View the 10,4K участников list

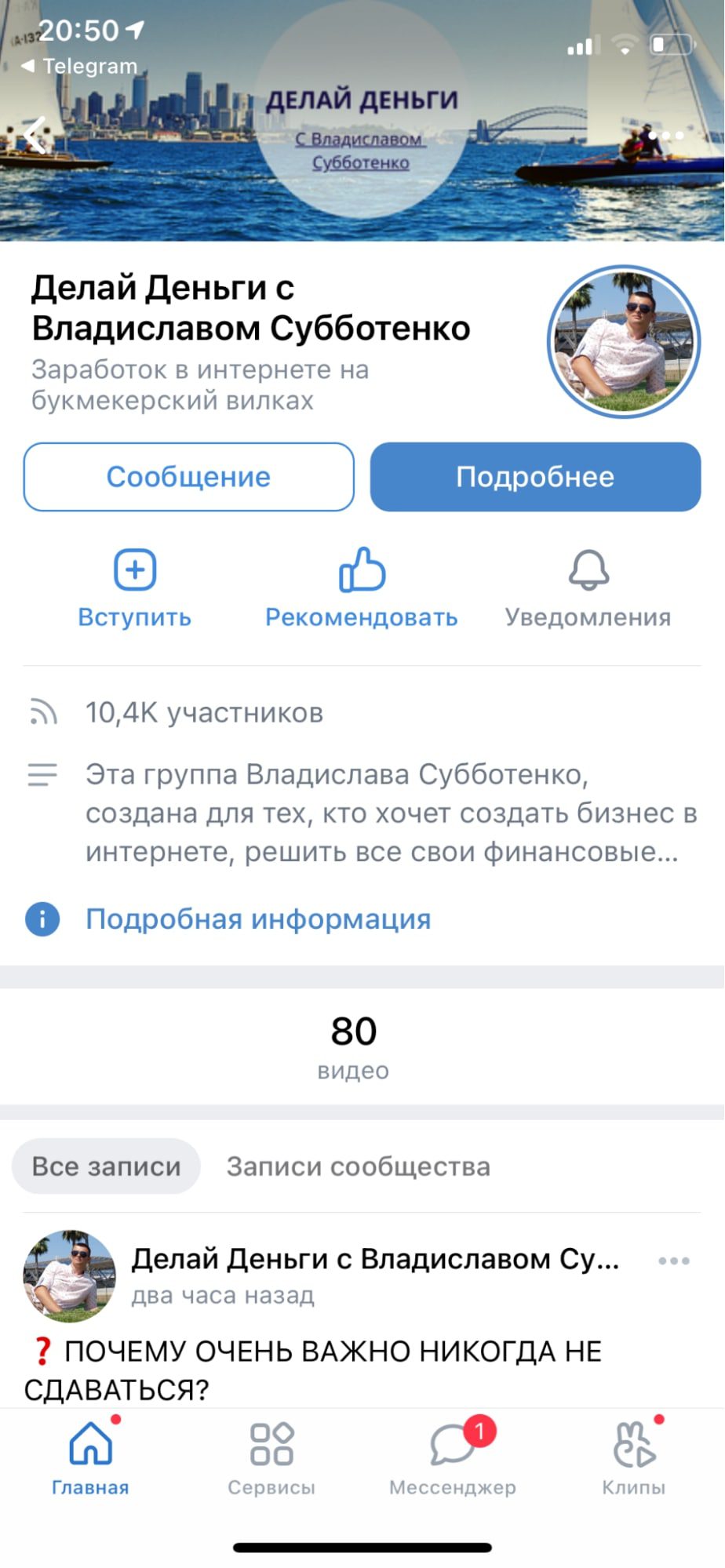click(204, 712)
